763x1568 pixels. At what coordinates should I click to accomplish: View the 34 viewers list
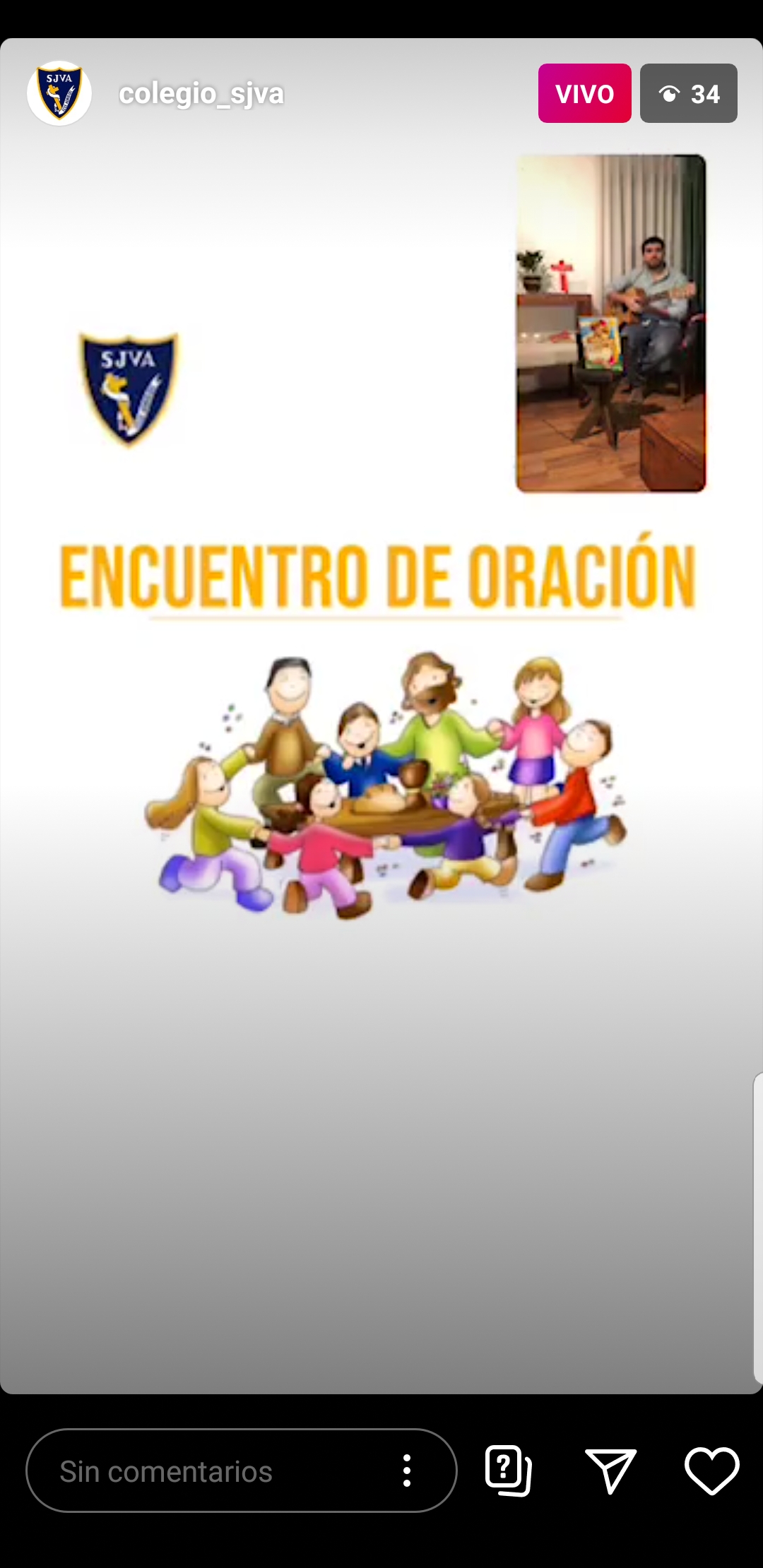coord(689,94)
